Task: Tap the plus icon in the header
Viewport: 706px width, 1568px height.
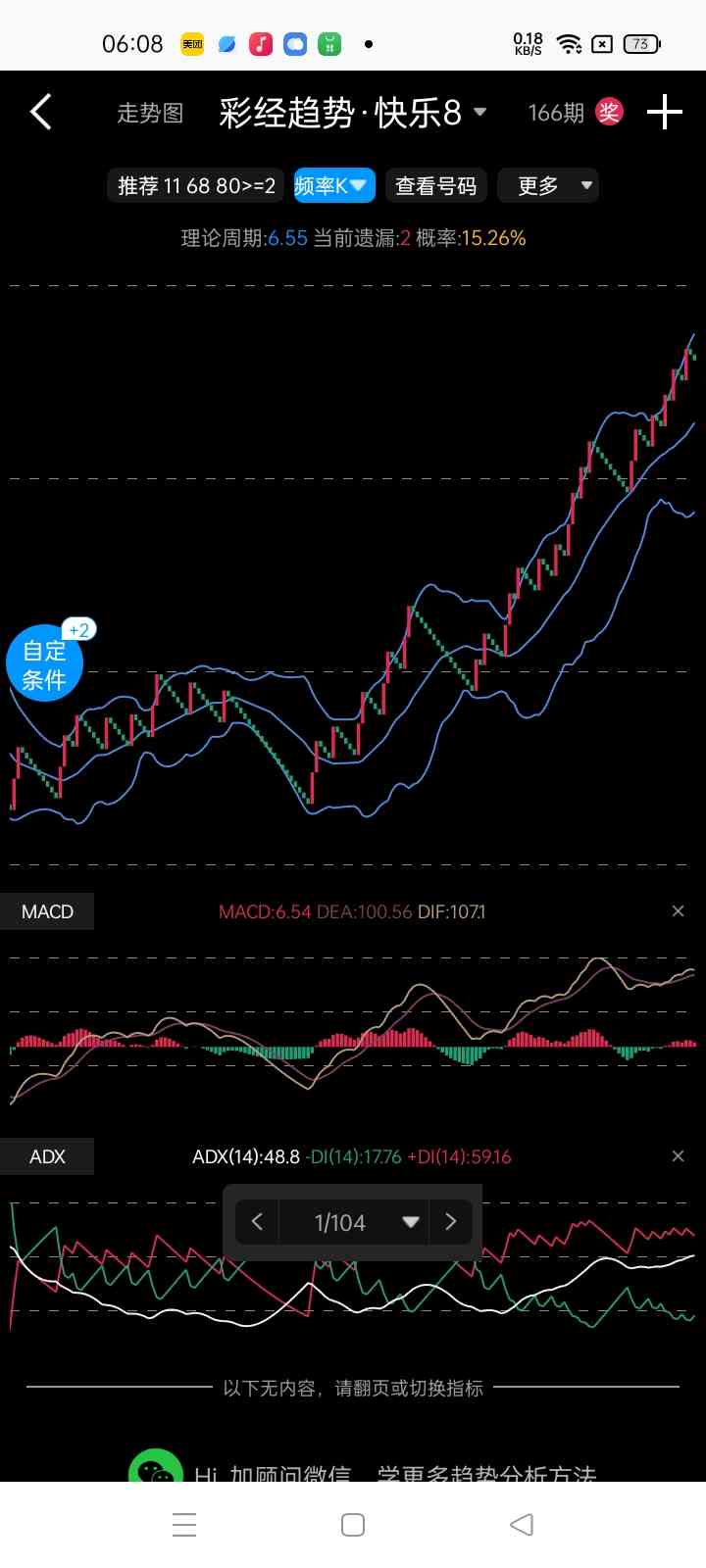Action: click(664, 112)
